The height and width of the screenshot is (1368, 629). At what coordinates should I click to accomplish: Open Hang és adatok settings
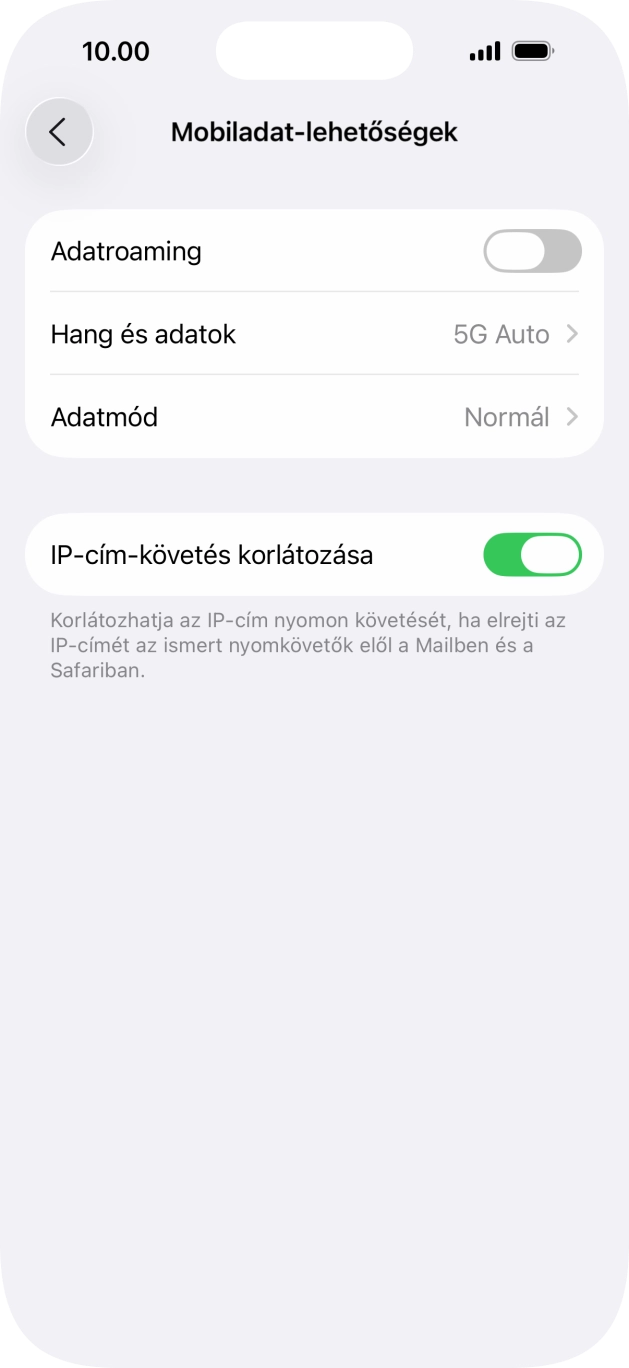[314, 334]
